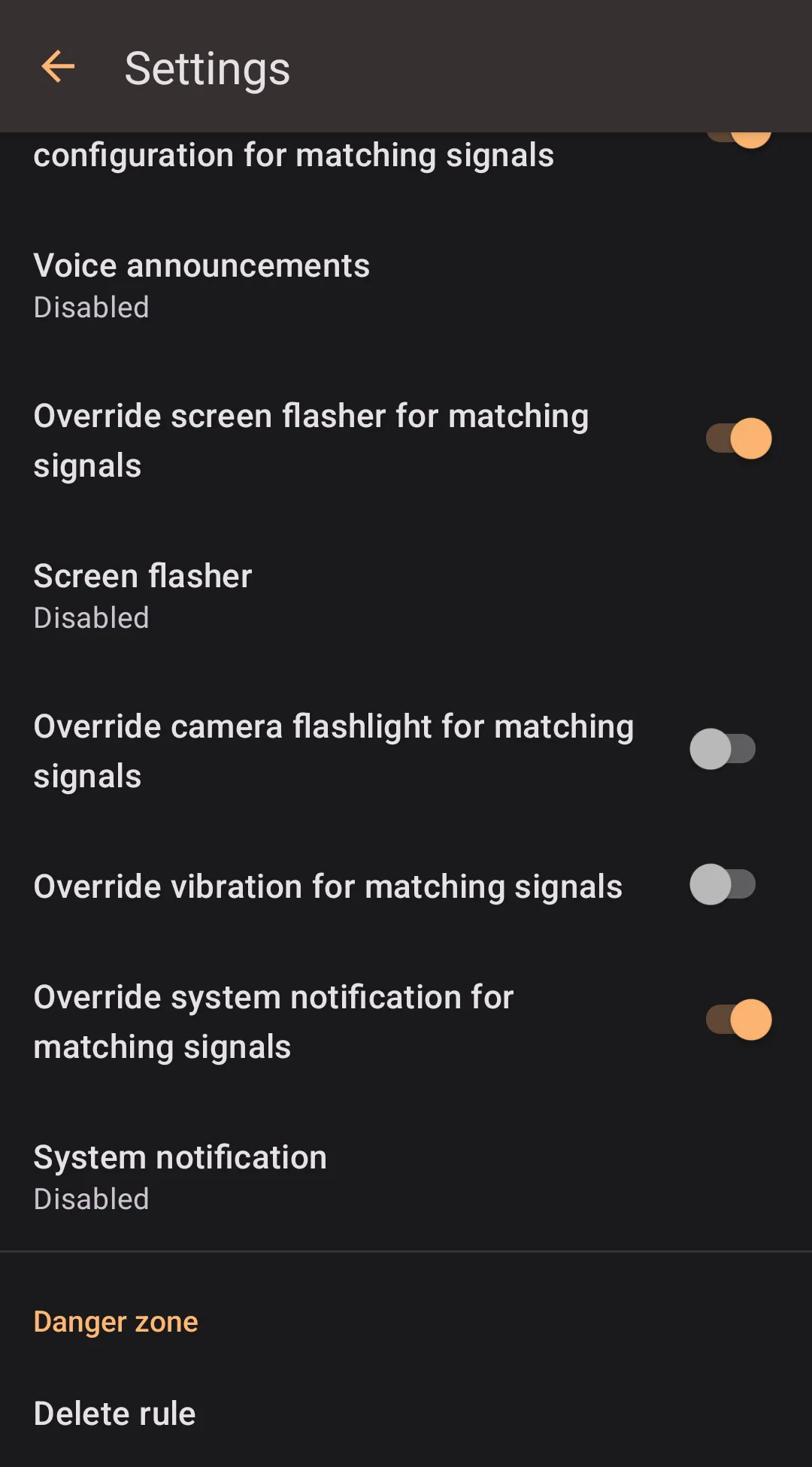Open Screen flasher setting
Viewport: 812px width, 1467px height.
pos(143,596)
